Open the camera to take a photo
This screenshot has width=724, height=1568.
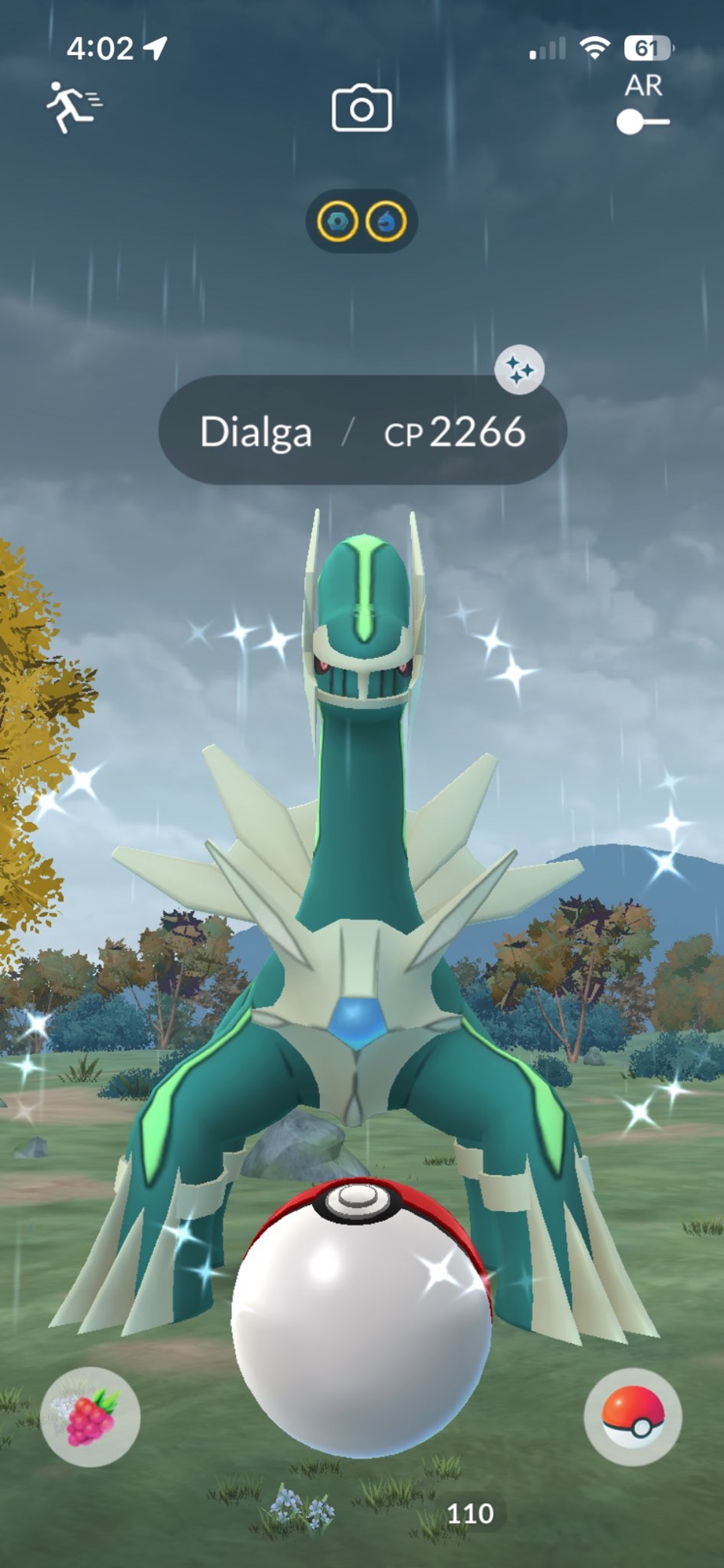[362, 108]
